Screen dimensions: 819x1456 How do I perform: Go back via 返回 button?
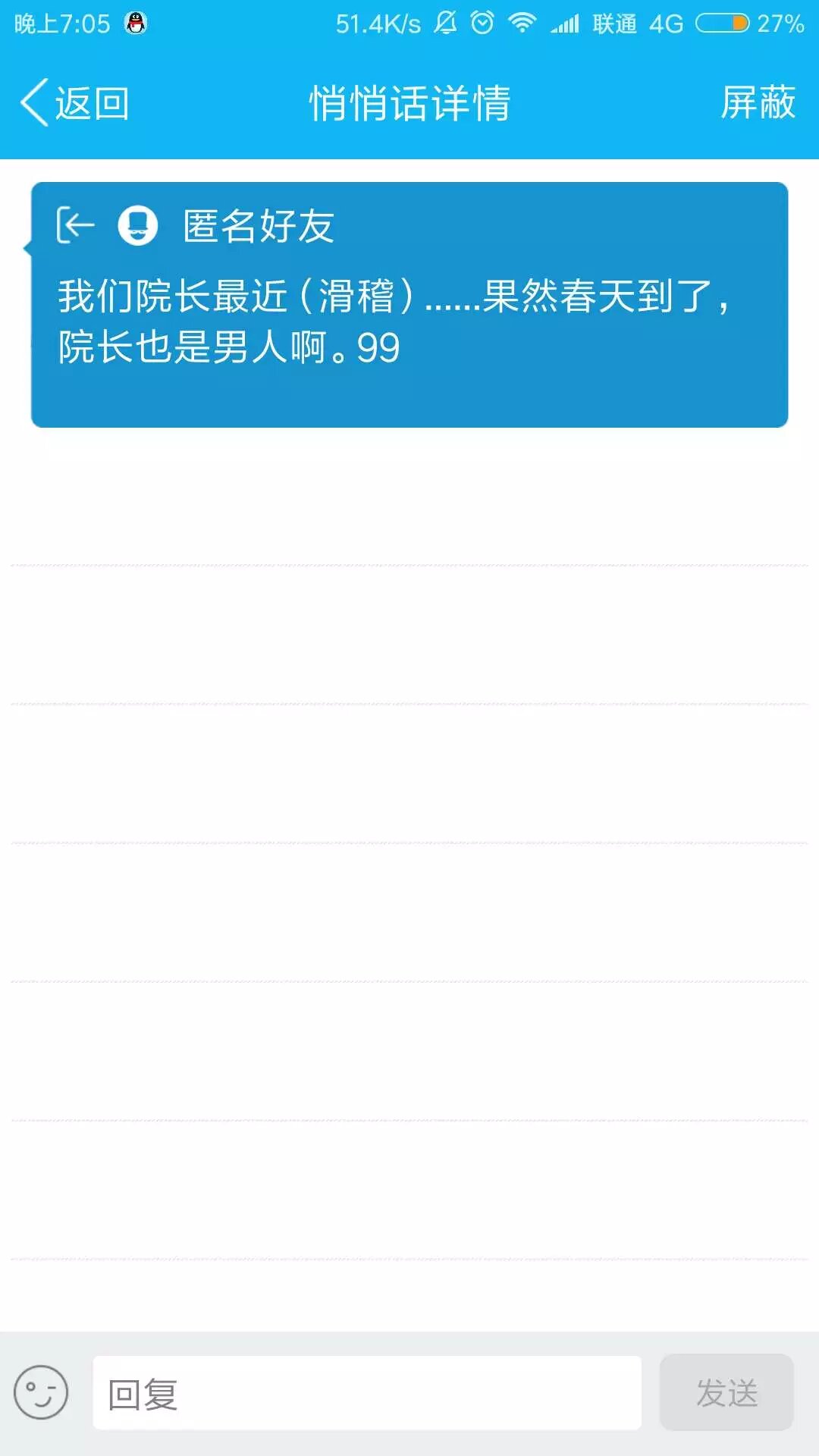point(76,103)
